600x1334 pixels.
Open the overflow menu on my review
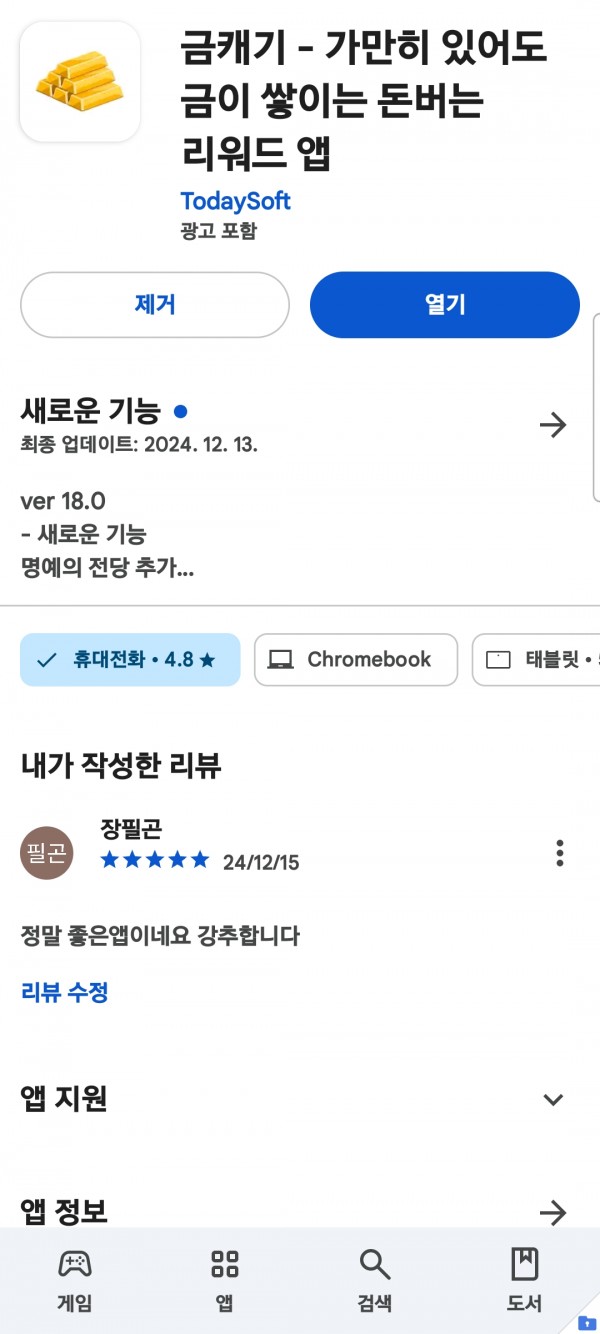point(560,853)
